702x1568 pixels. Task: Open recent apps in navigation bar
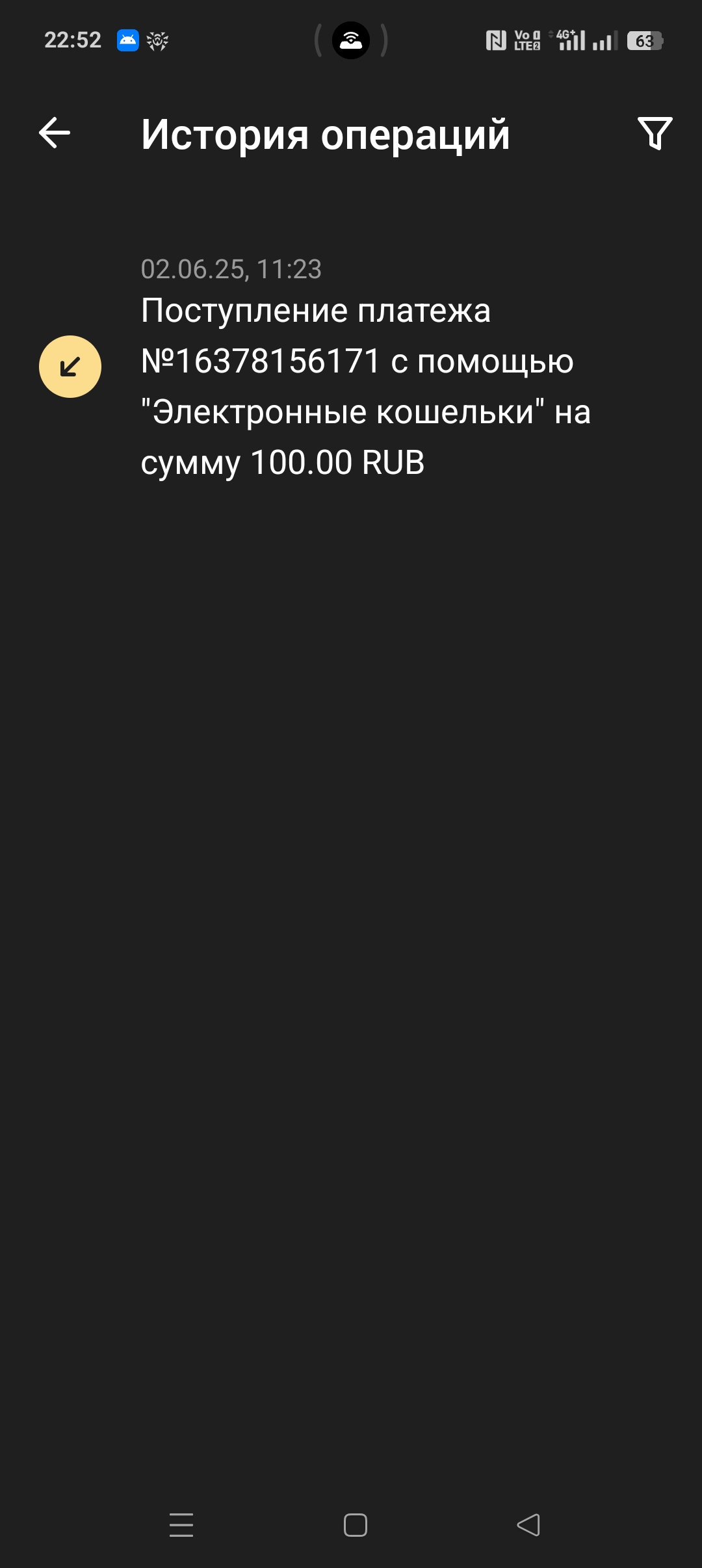pos(181,1524)
